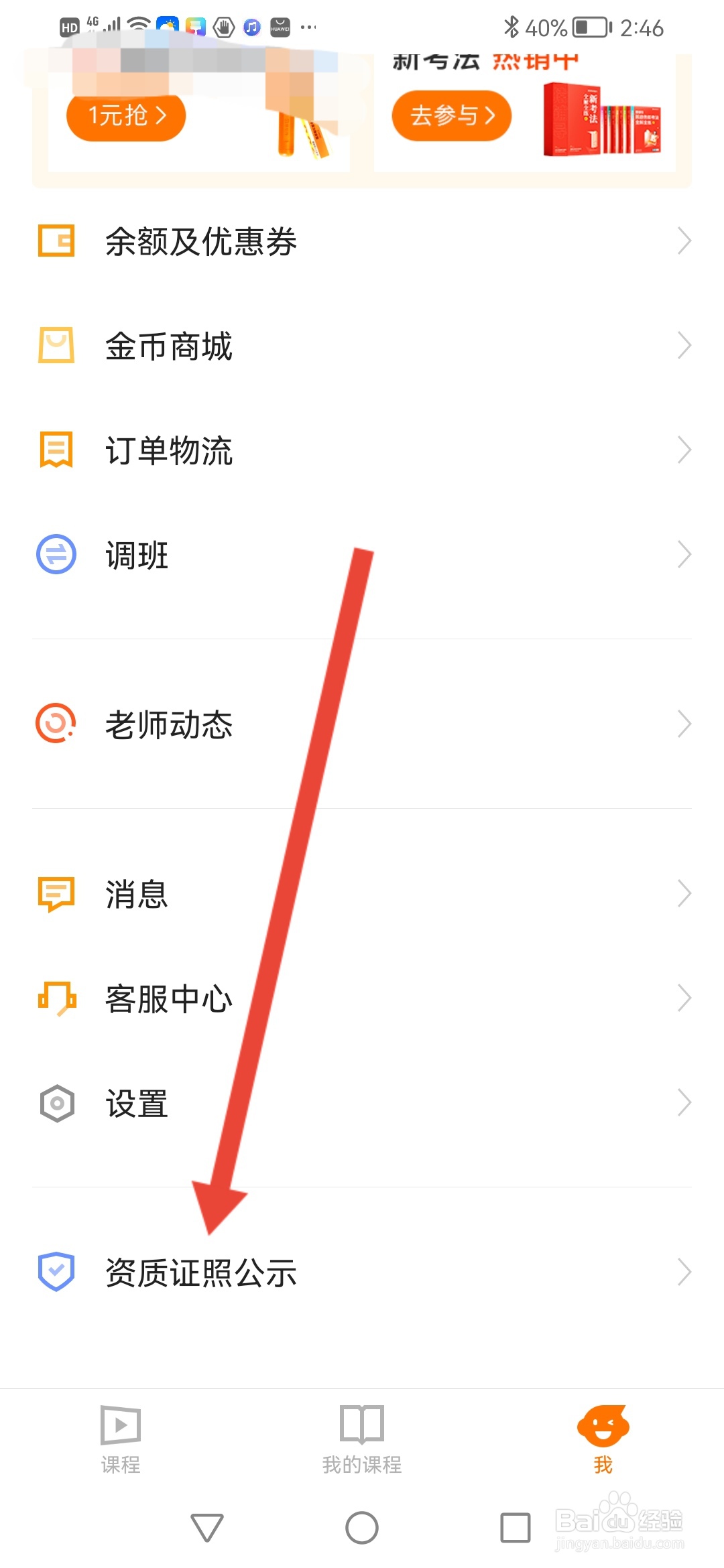This screenshot has width=724, height=1568.
Task: Open the 设置 row right arrow
Action: [x=684, y=1102]
